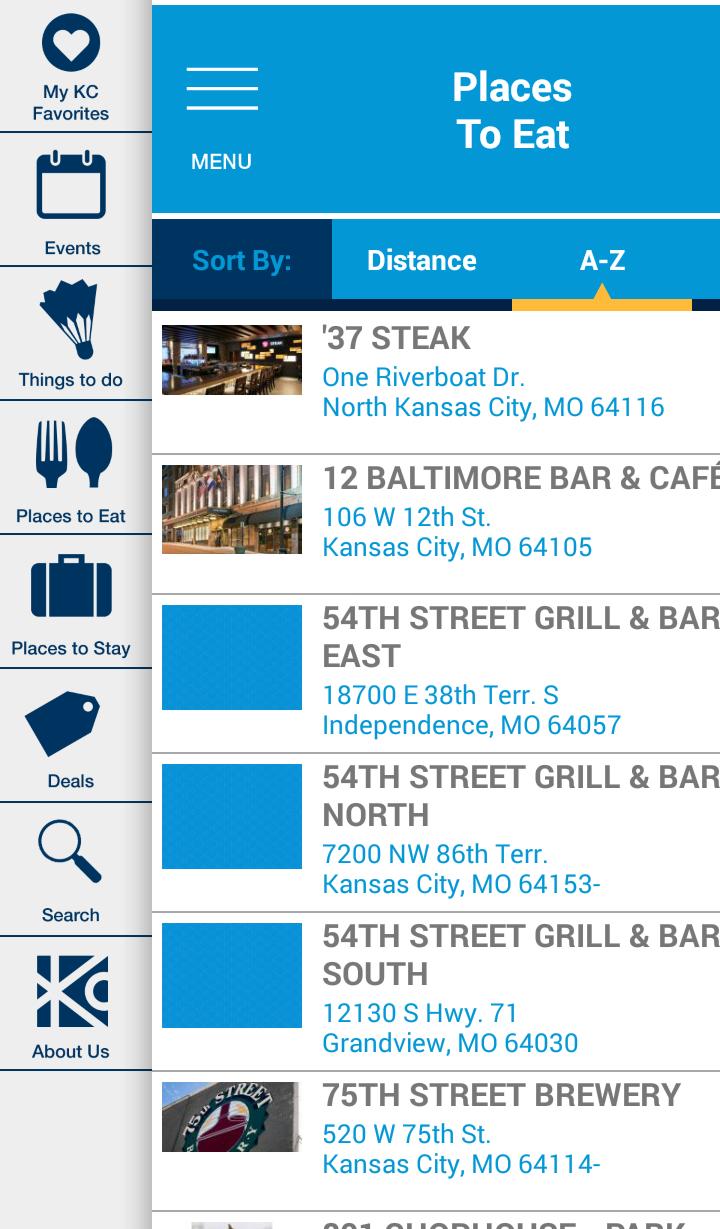Viewport: 720px width, 1229px height.
Task: Enable Distance sorting mode
Action: (422, 260)
